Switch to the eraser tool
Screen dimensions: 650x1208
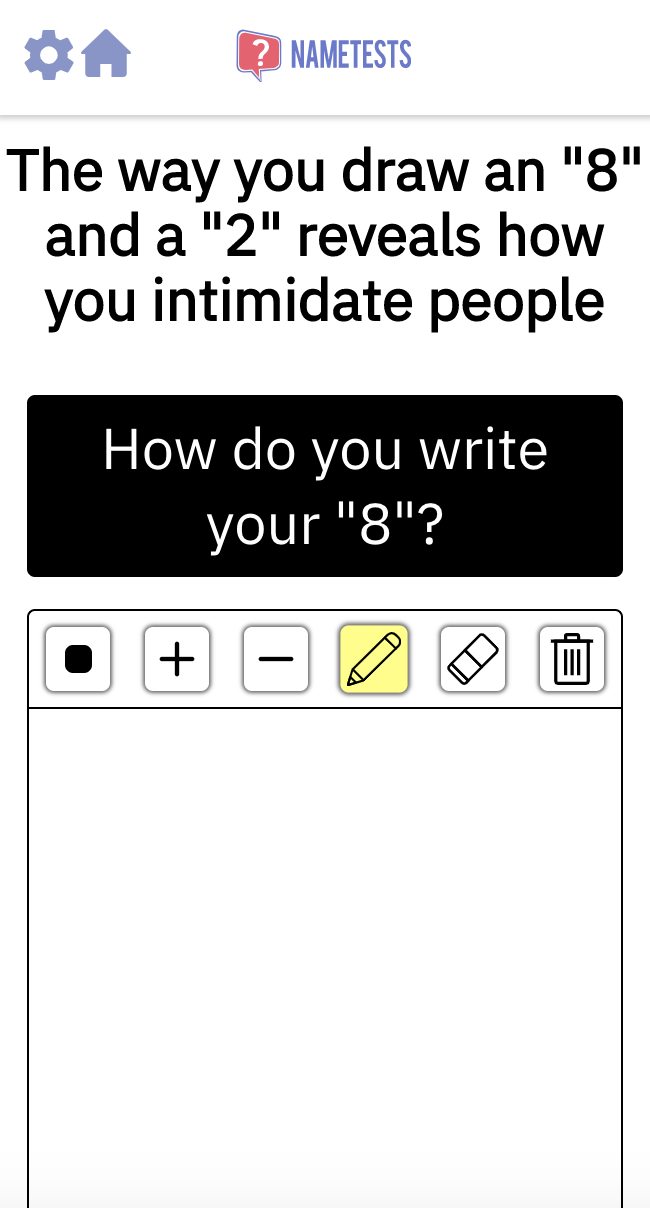coord(473,659)
